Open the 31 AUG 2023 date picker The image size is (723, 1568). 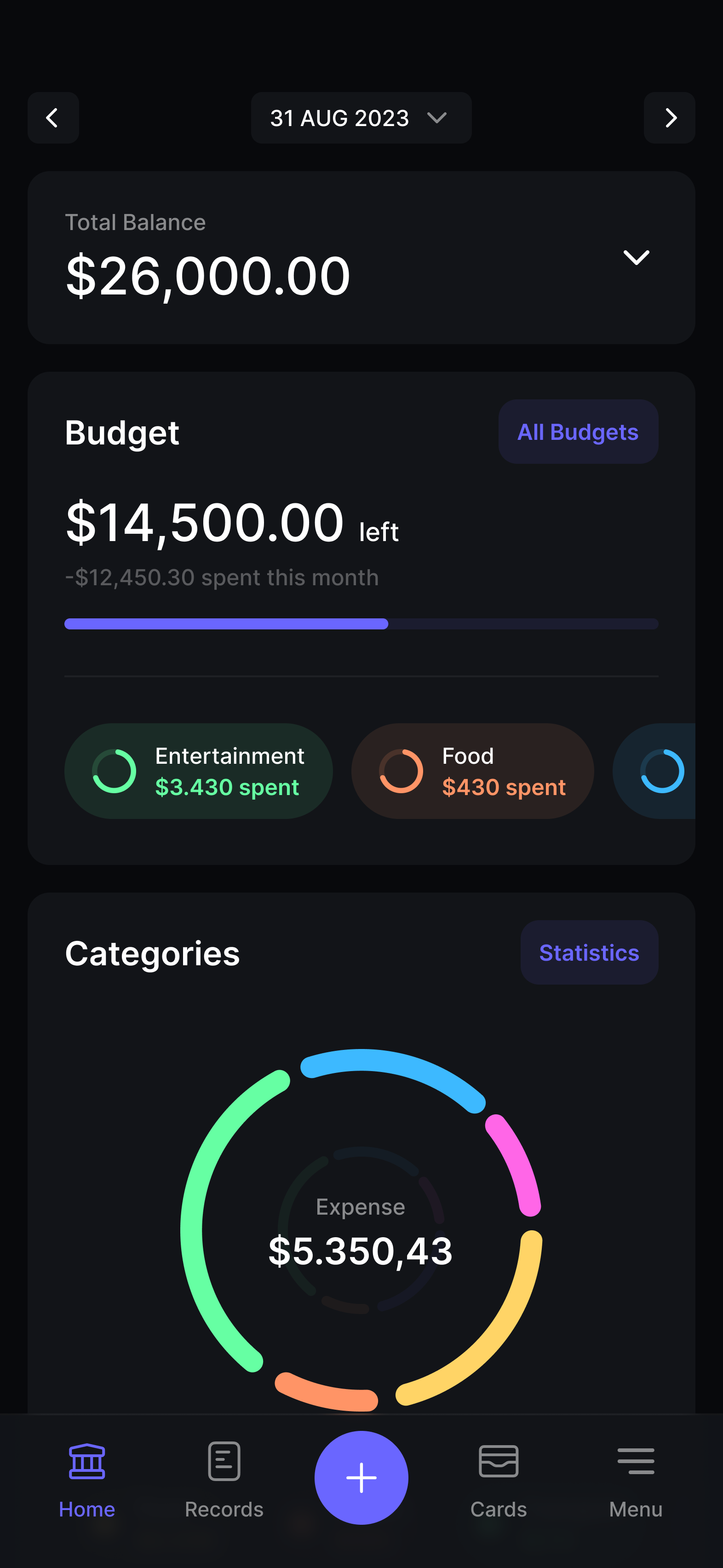(361, 117)
